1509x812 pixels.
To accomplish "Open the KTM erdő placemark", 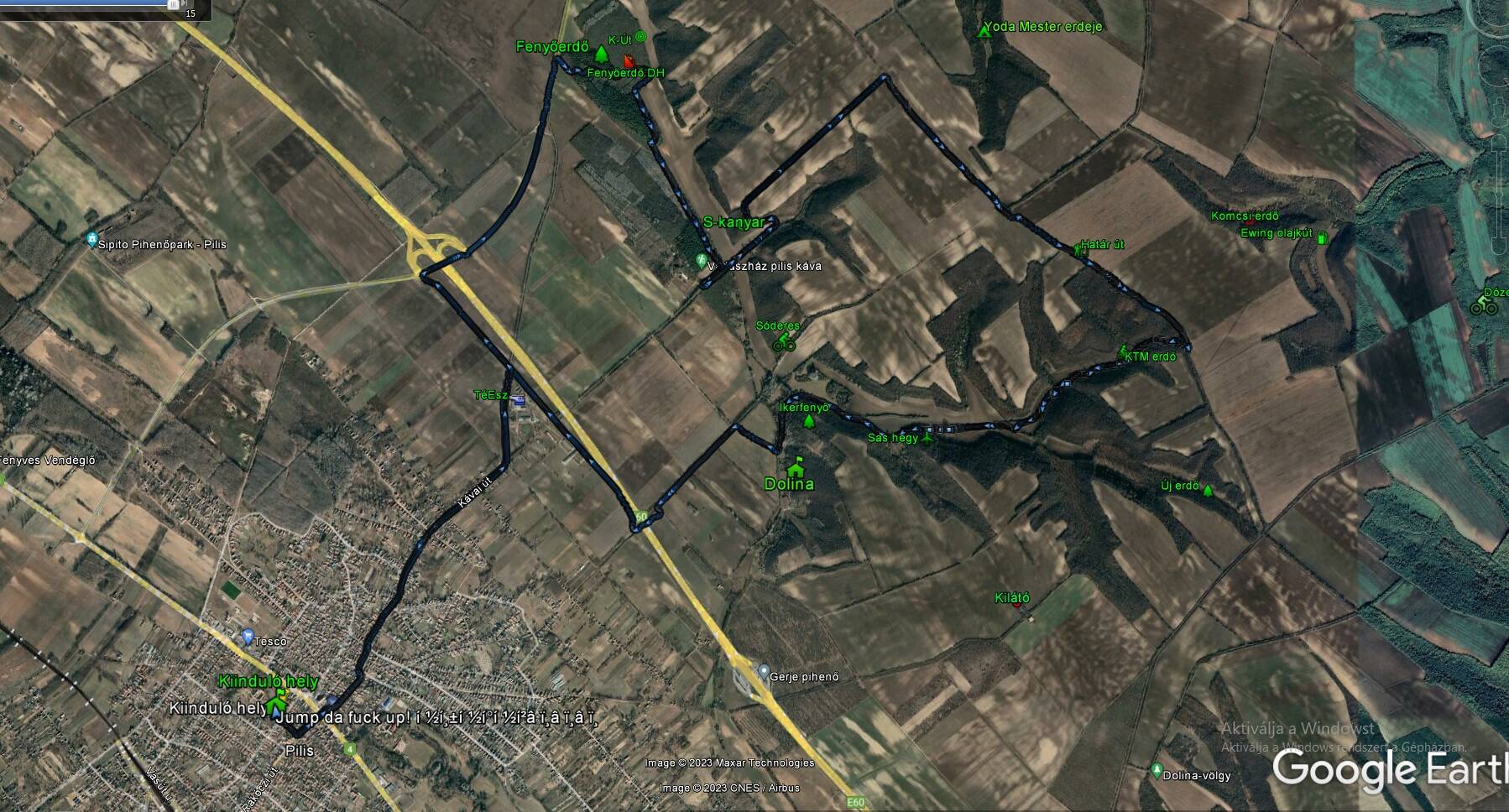I will coord(1123,351).
